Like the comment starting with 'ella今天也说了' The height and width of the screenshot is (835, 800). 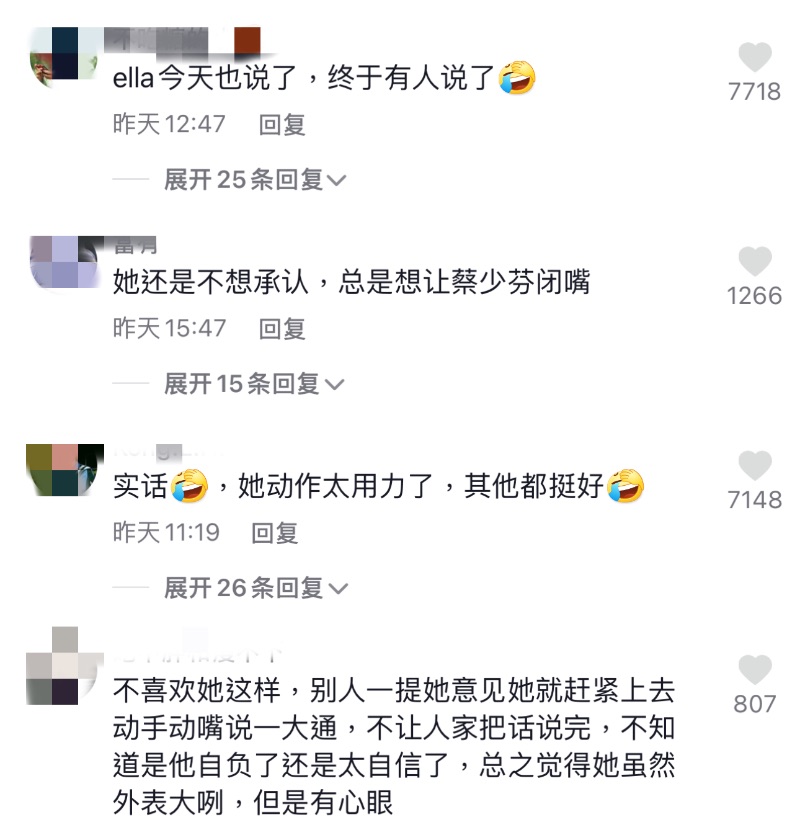(755, 58)
